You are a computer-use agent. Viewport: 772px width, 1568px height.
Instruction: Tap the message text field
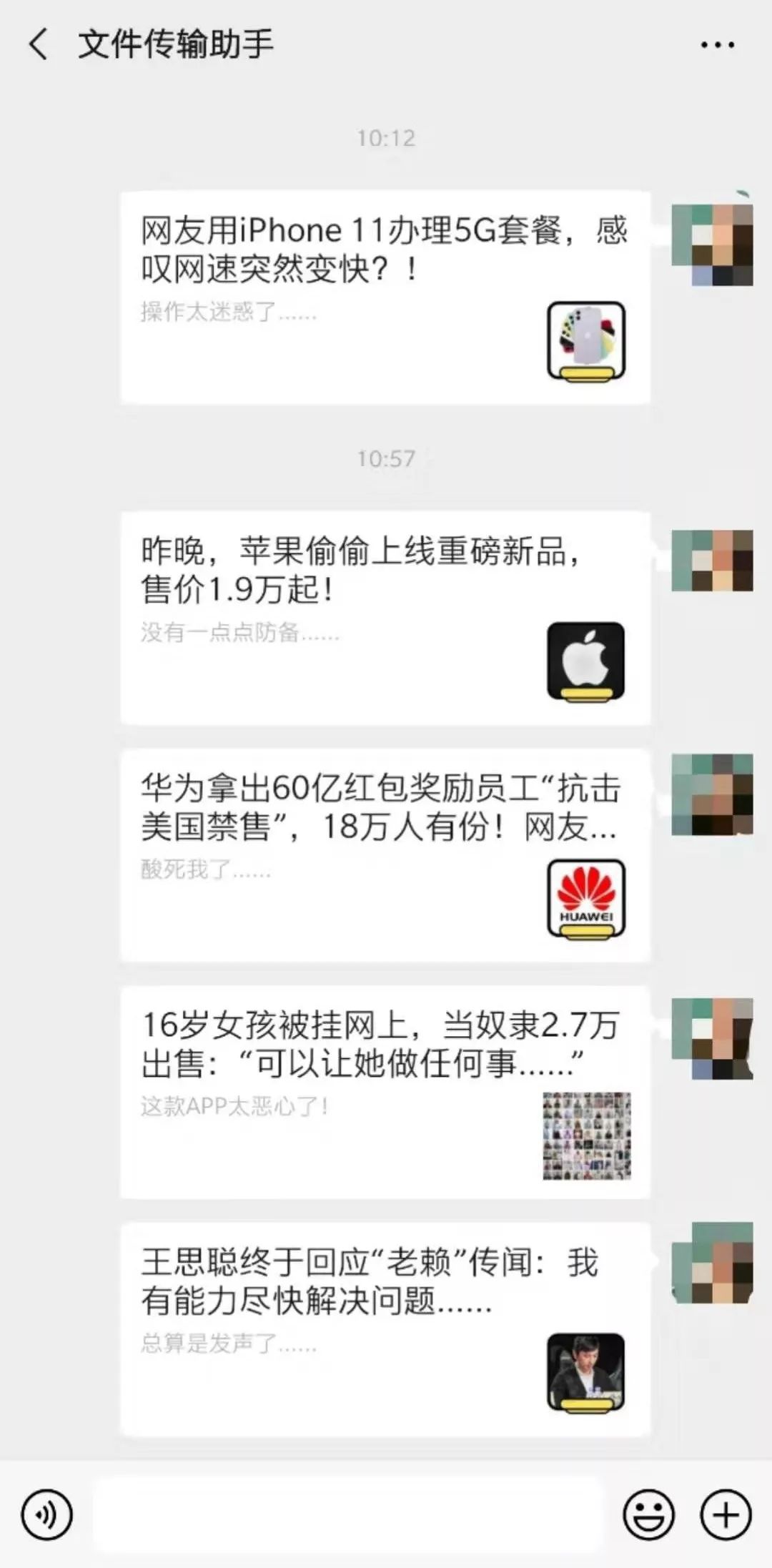[350, 1514]
